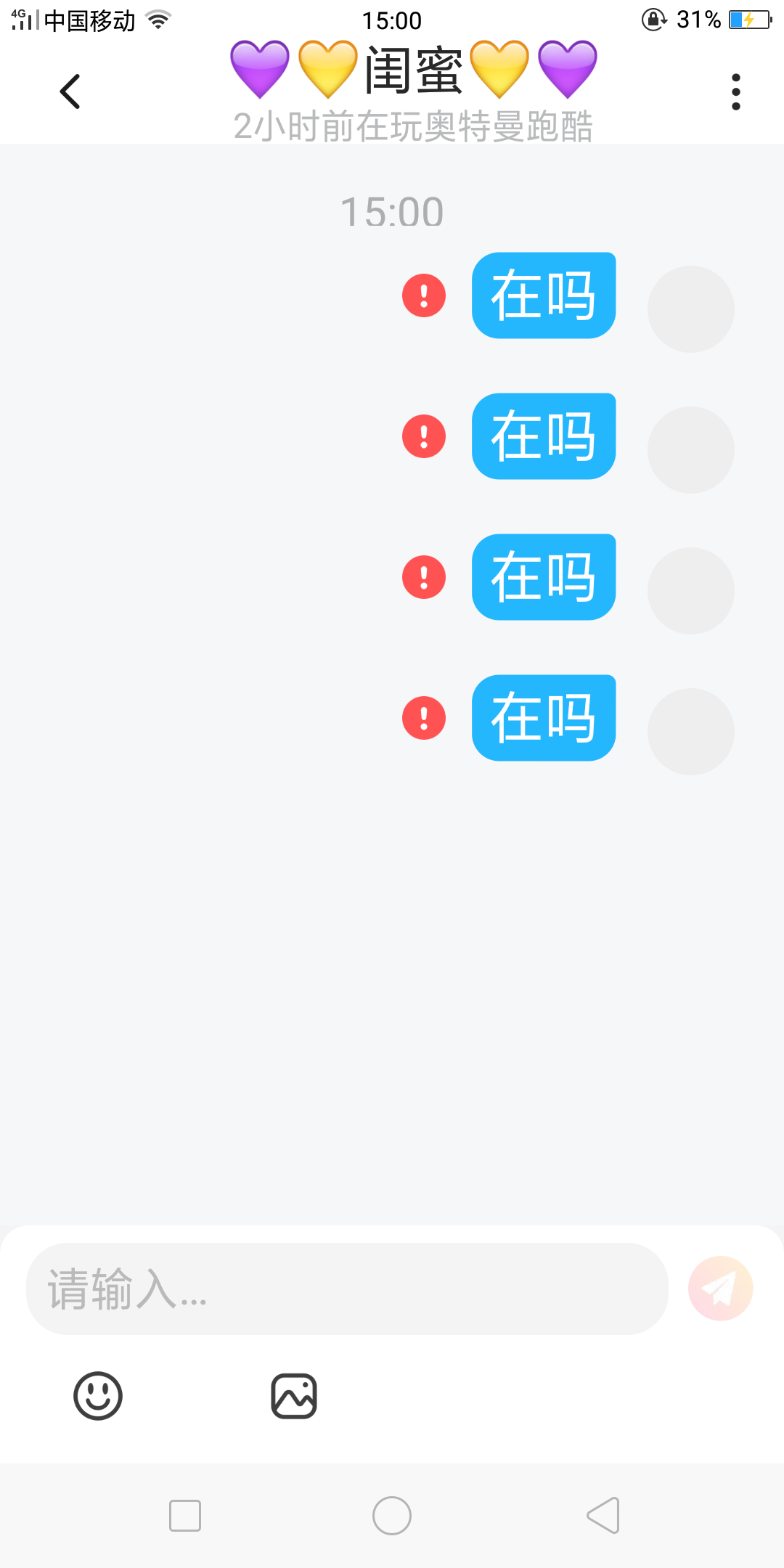The image size is (784, 1568).
Task: Open recent apps from navigation bar
Action: [185, 1516]
